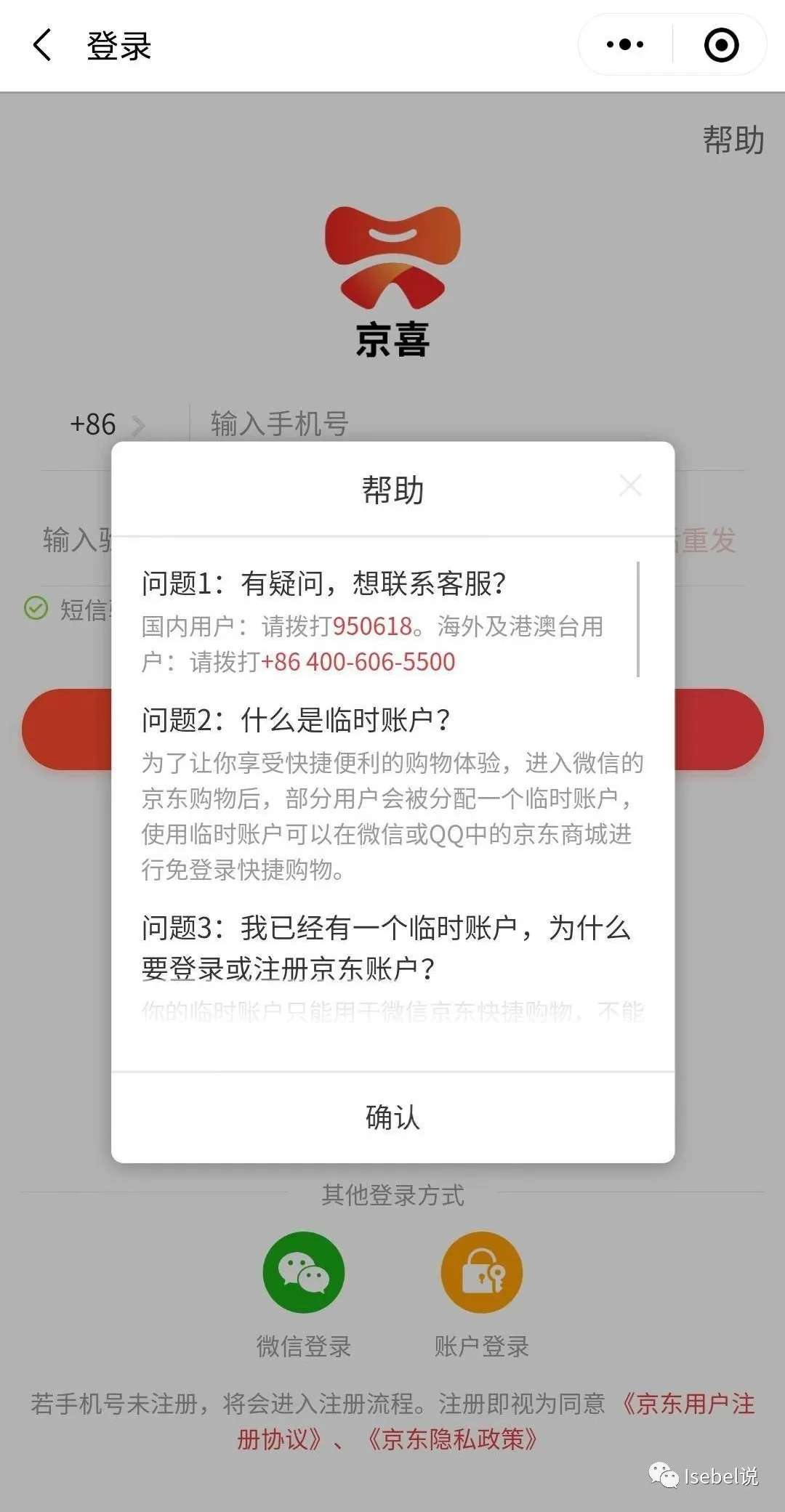Close the mini program via circle icon
Viewport: 785px width, 1512px height.
tap(721, 45)
